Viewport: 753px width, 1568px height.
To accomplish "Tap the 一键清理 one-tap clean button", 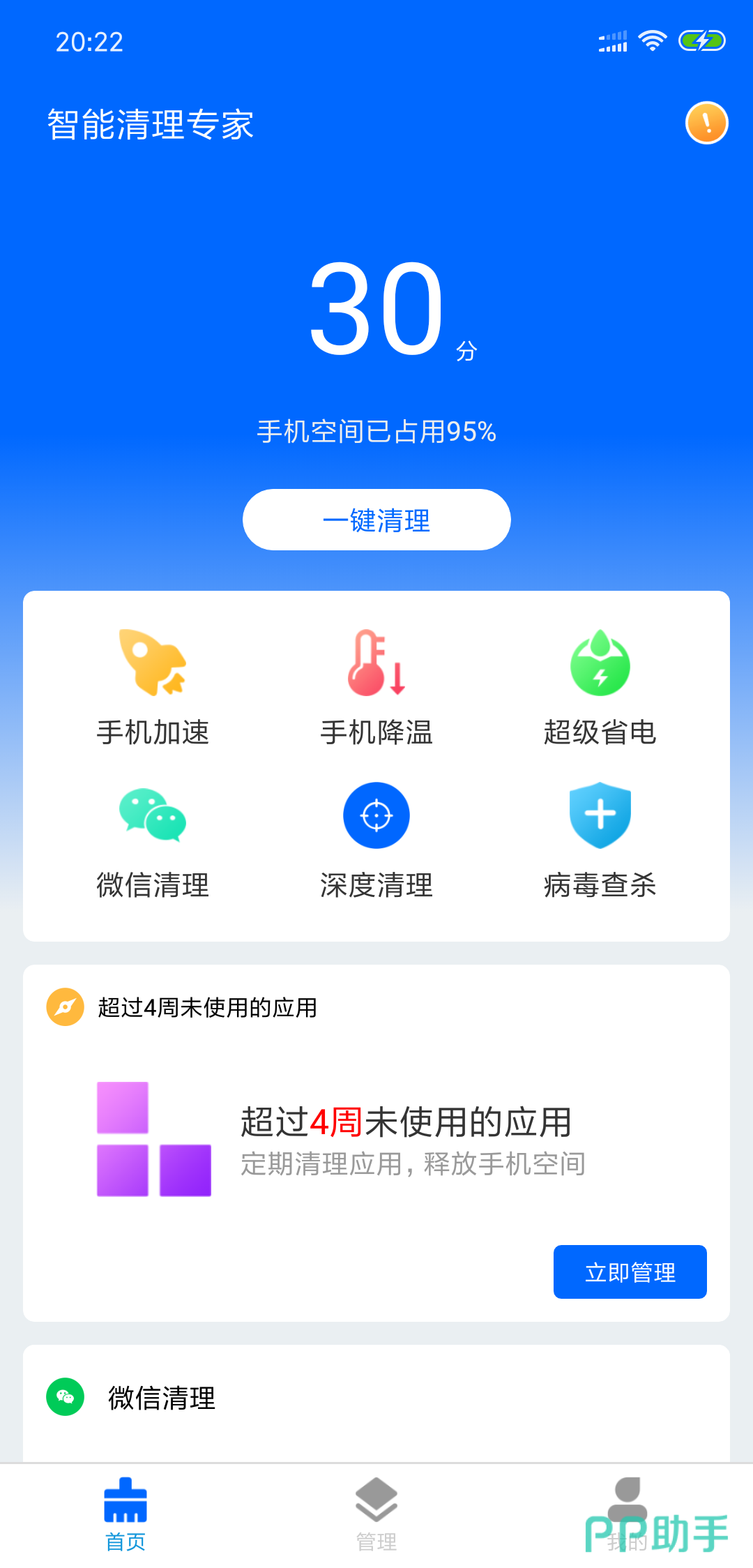I will [376, 520].
